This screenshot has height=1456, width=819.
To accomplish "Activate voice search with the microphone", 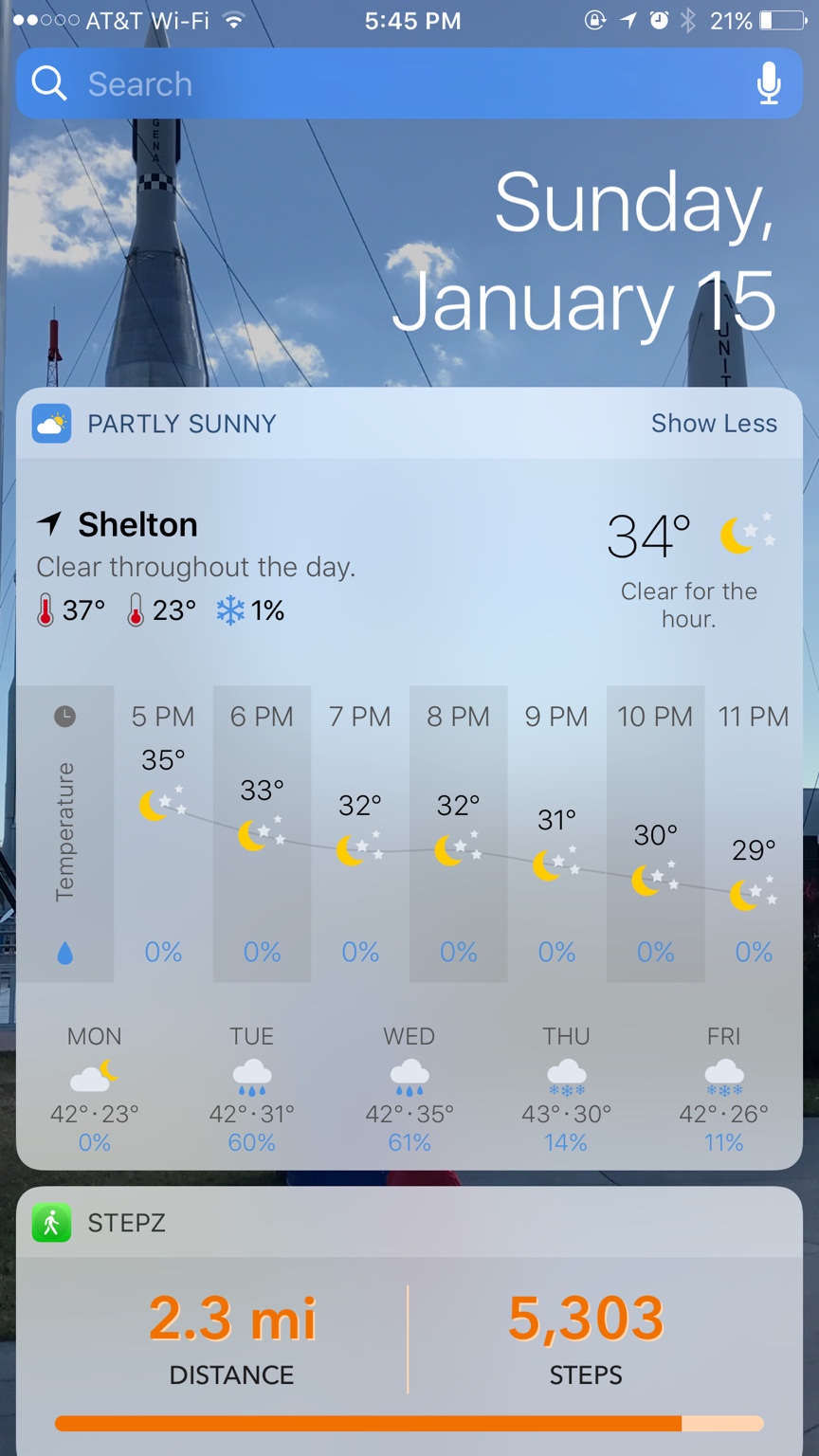I will (x=769, y=84).
